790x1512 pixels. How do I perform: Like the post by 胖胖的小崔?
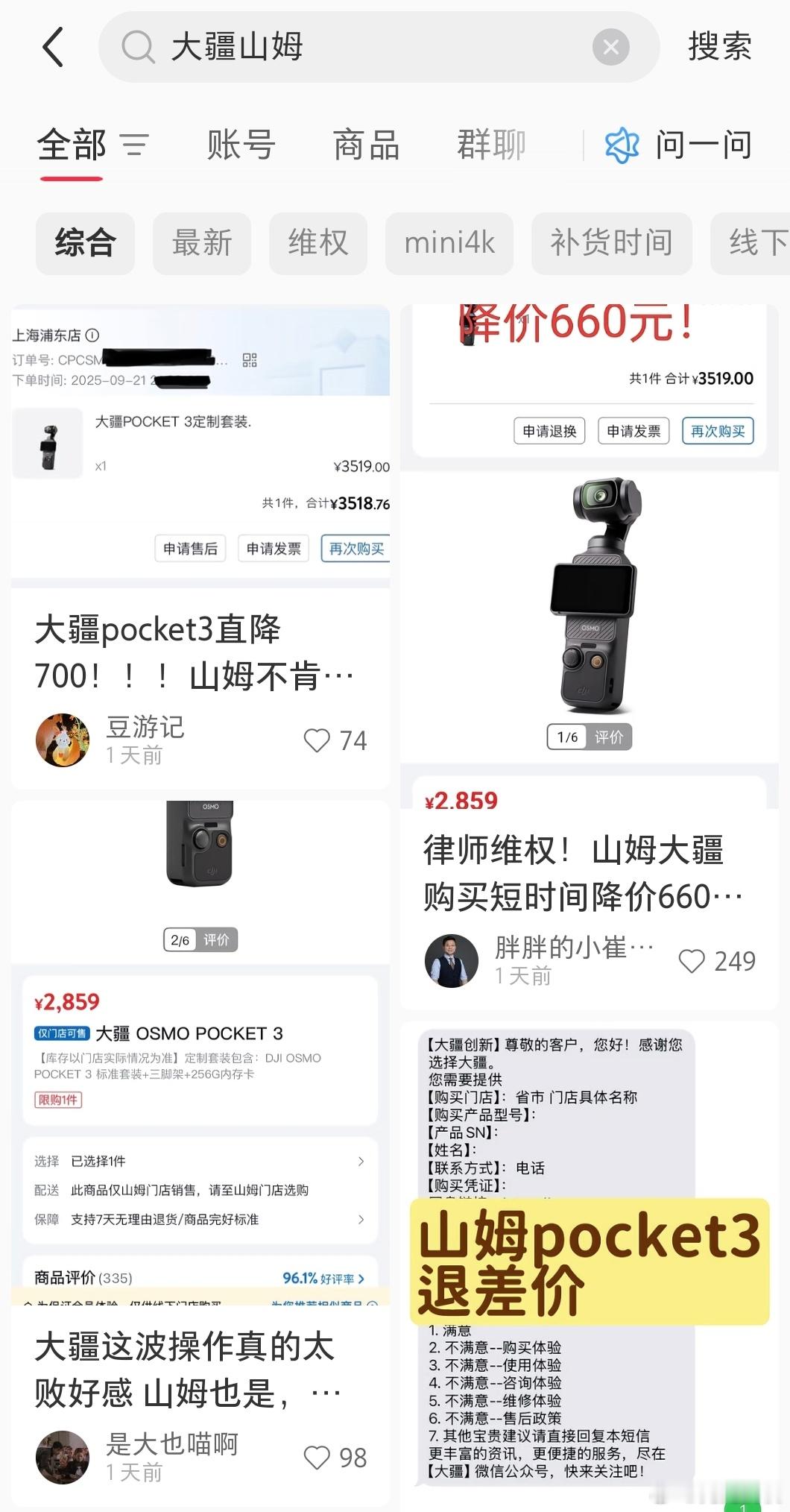point(692,961)
